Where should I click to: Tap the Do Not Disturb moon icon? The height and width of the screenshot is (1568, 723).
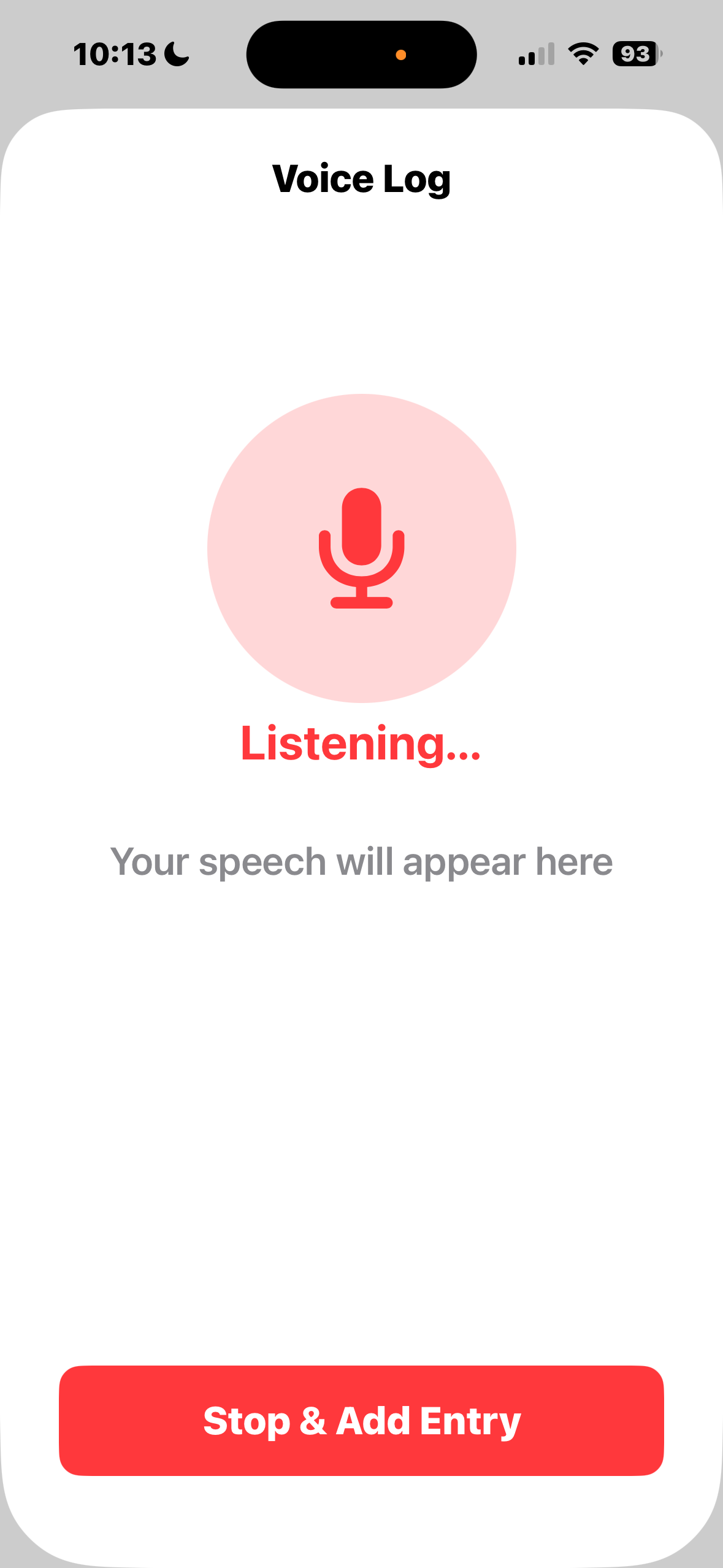[x=175, y=55]
